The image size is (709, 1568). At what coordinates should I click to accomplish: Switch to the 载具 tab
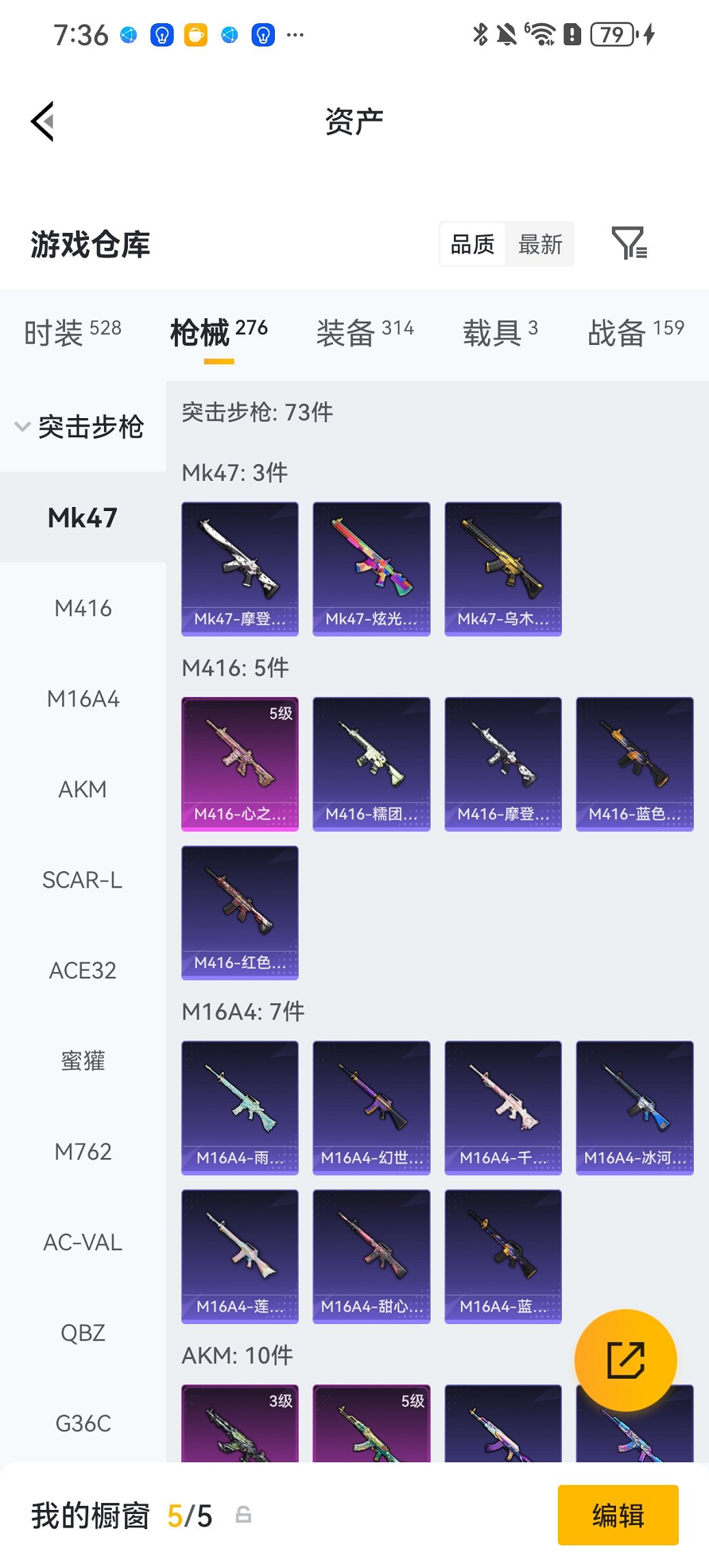point(500,332)
